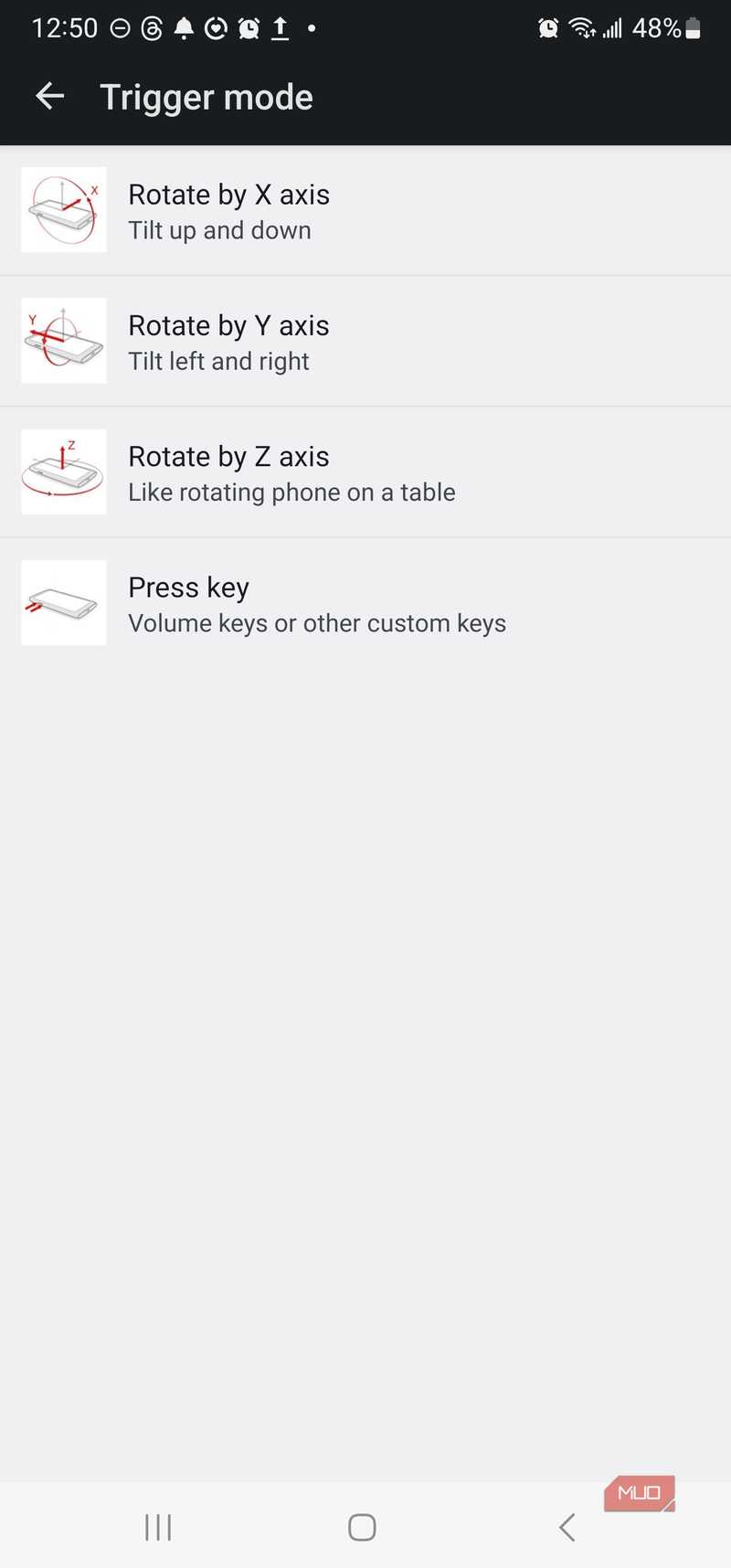
Task: Tap the Rotate by Z axis thumbnail image
Action: click(x=63, y=471)
